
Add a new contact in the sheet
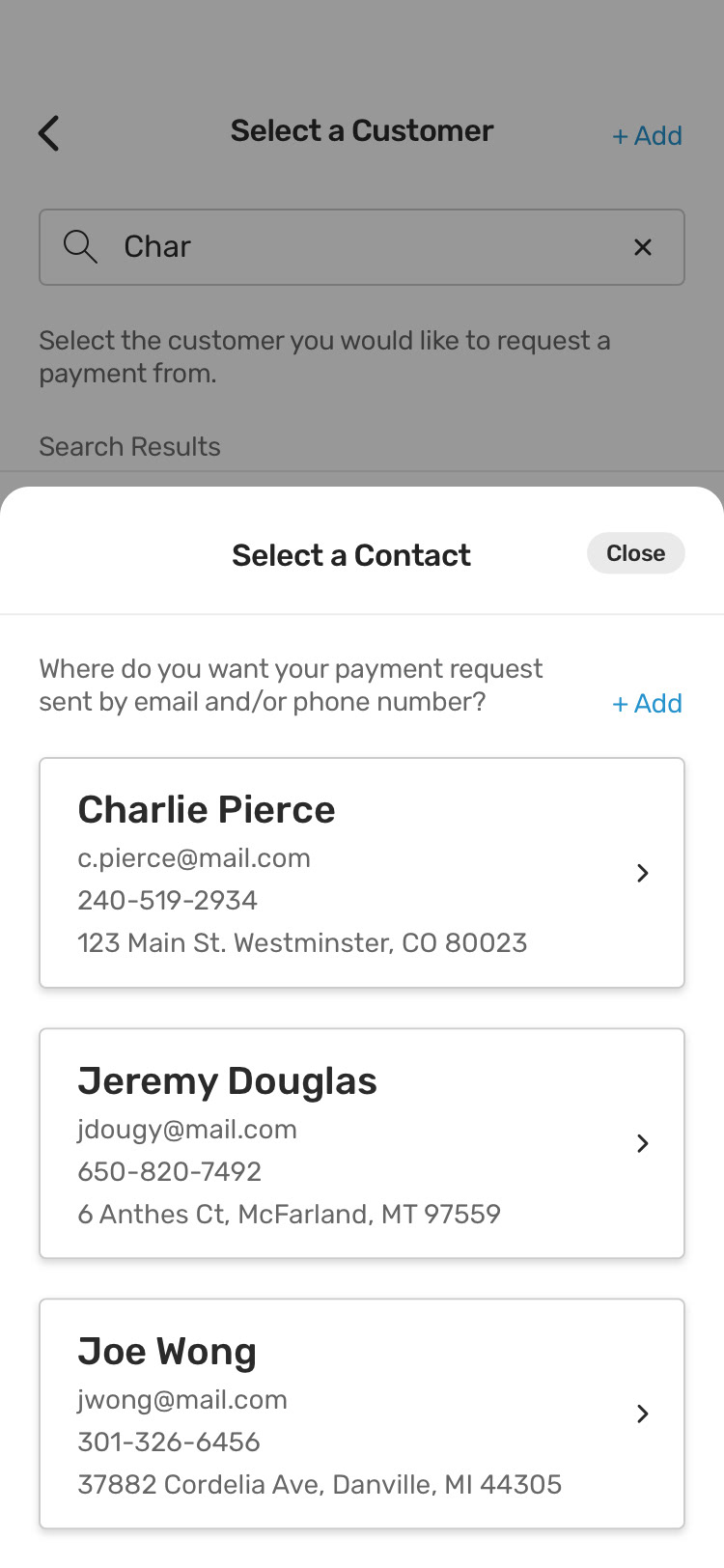pyautogui.click(x=647, y=703)
